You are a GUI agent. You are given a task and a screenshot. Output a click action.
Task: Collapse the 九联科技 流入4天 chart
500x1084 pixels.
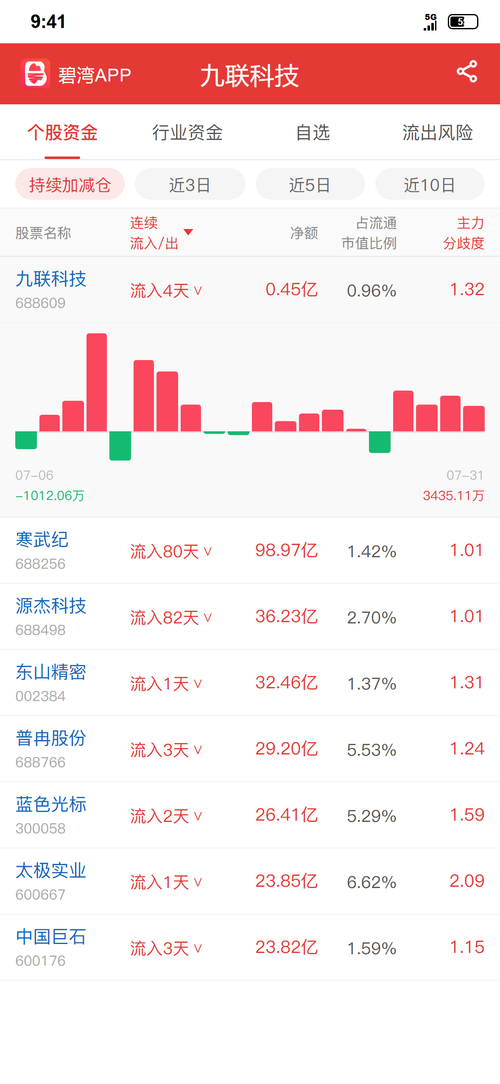click(x=167, y=291)
